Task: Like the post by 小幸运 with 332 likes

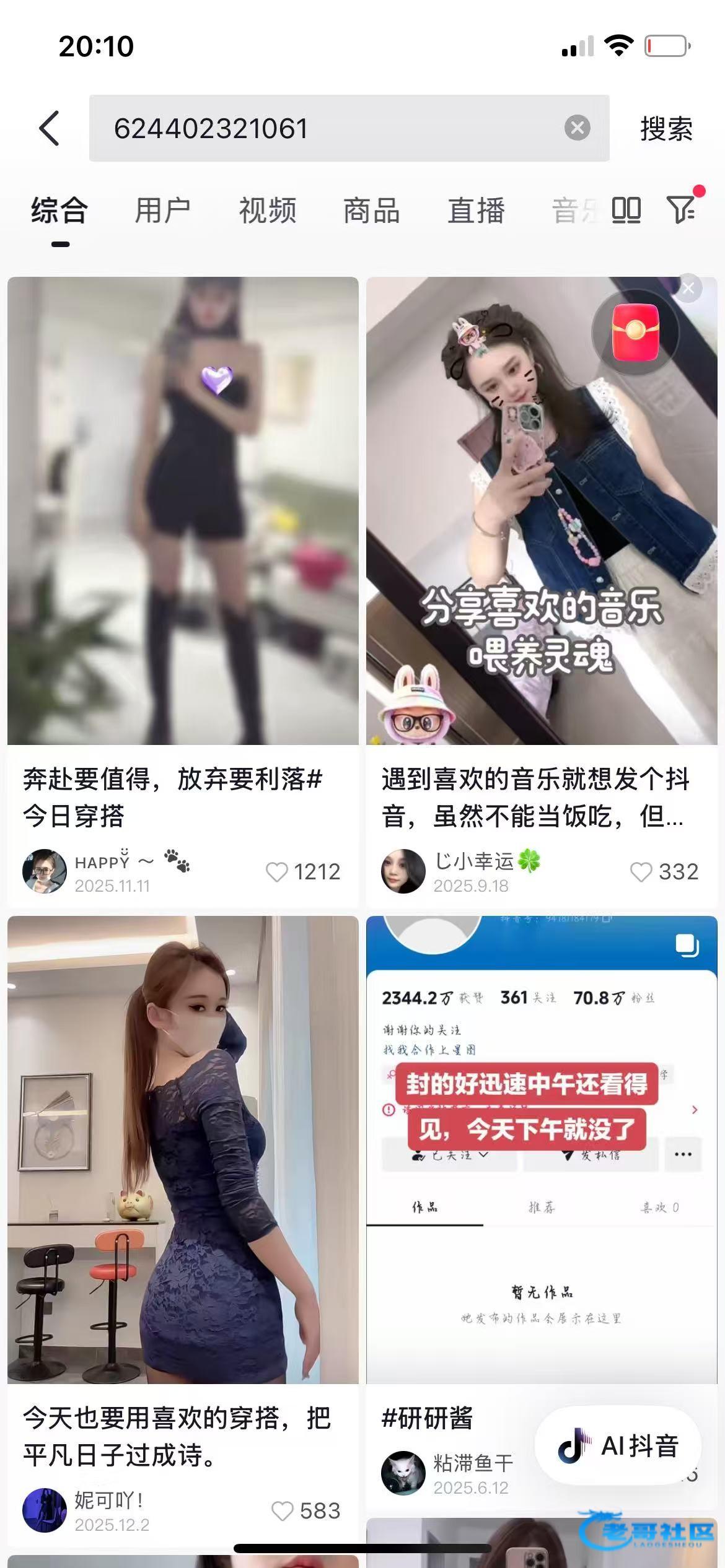Action: click(641, 872)
